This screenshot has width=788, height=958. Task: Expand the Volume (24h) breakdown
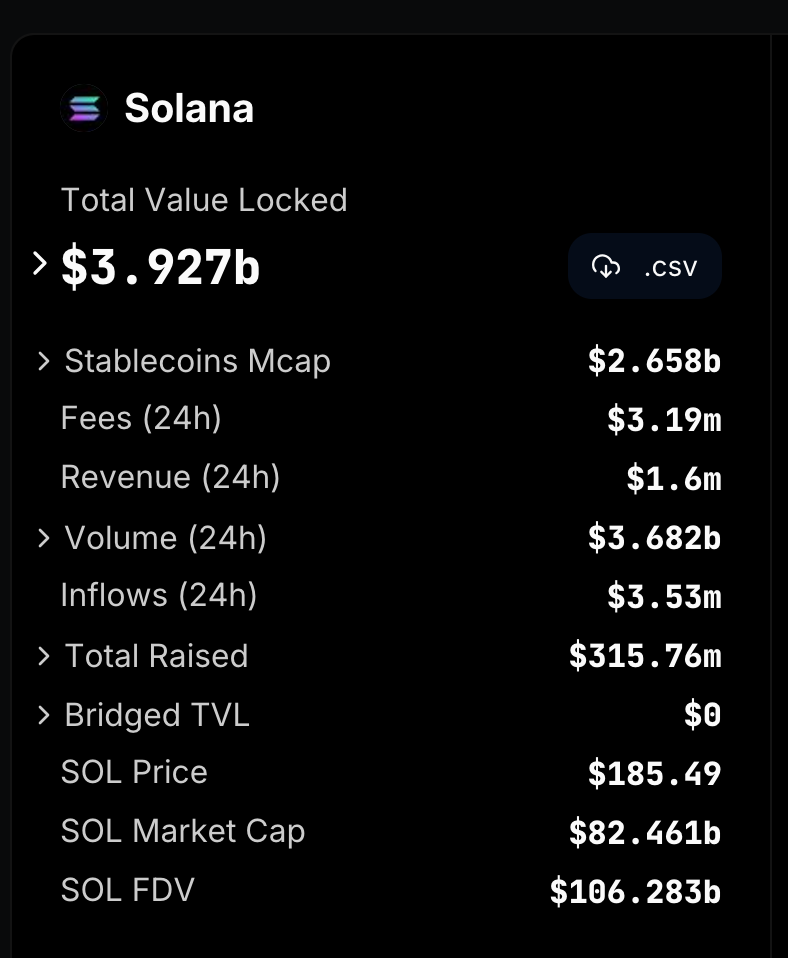point(42,537)
